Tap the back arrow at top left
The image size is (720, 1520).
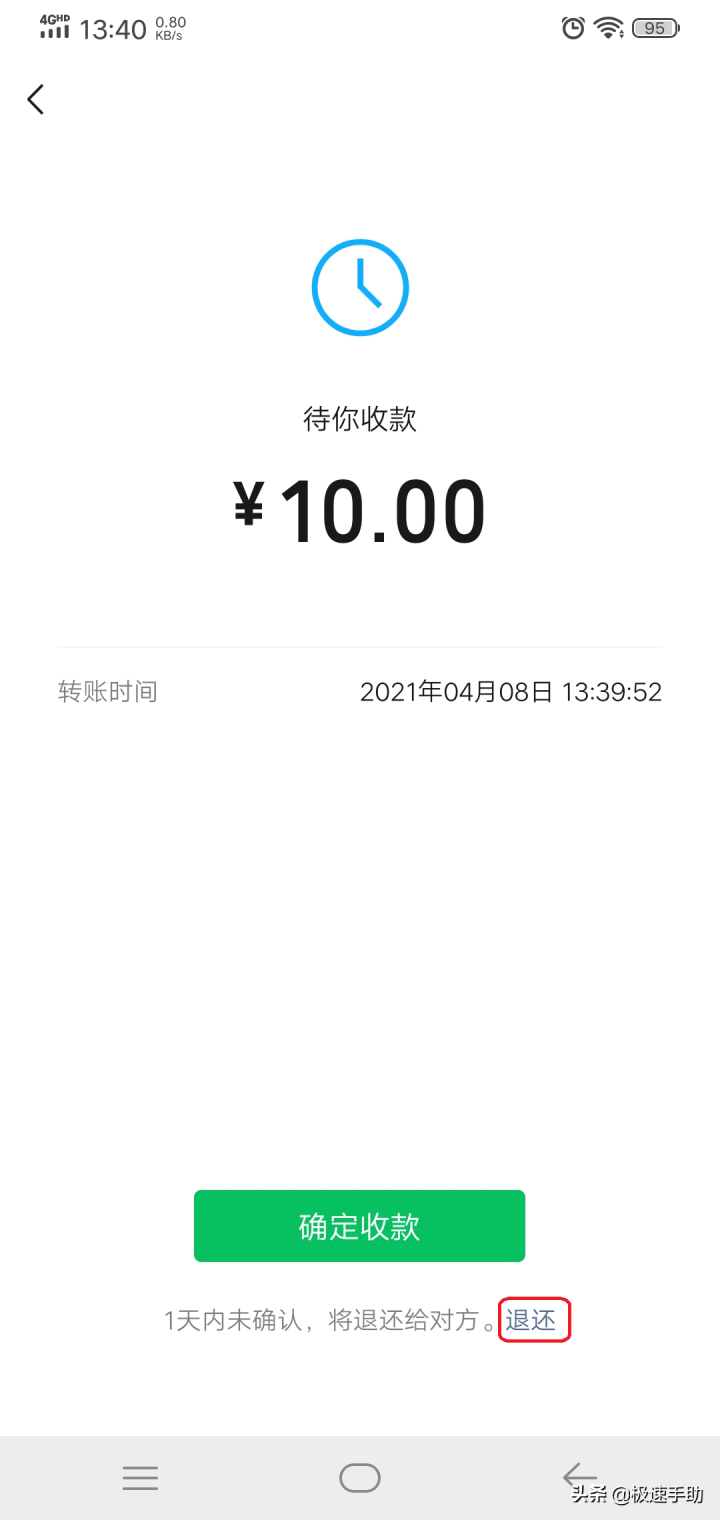(36, 99)
